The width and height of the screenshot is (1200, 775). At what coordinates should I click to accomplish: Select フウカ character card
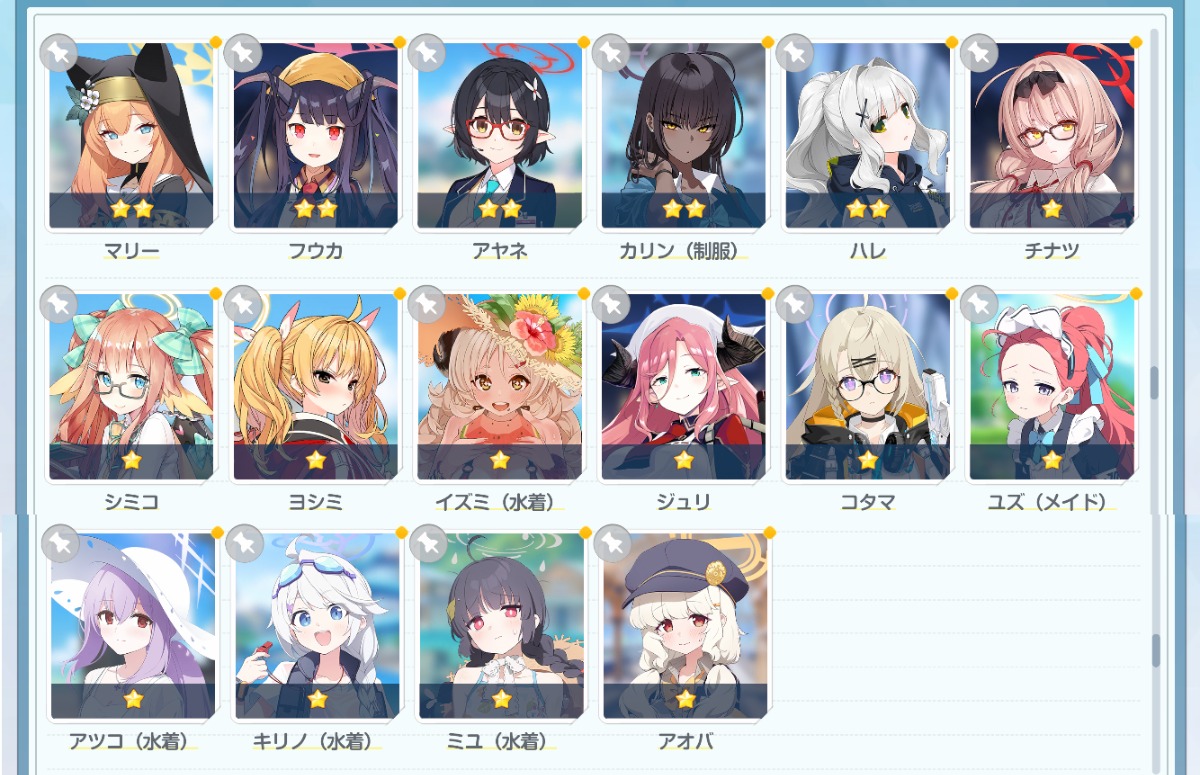[x=315, y=135]
